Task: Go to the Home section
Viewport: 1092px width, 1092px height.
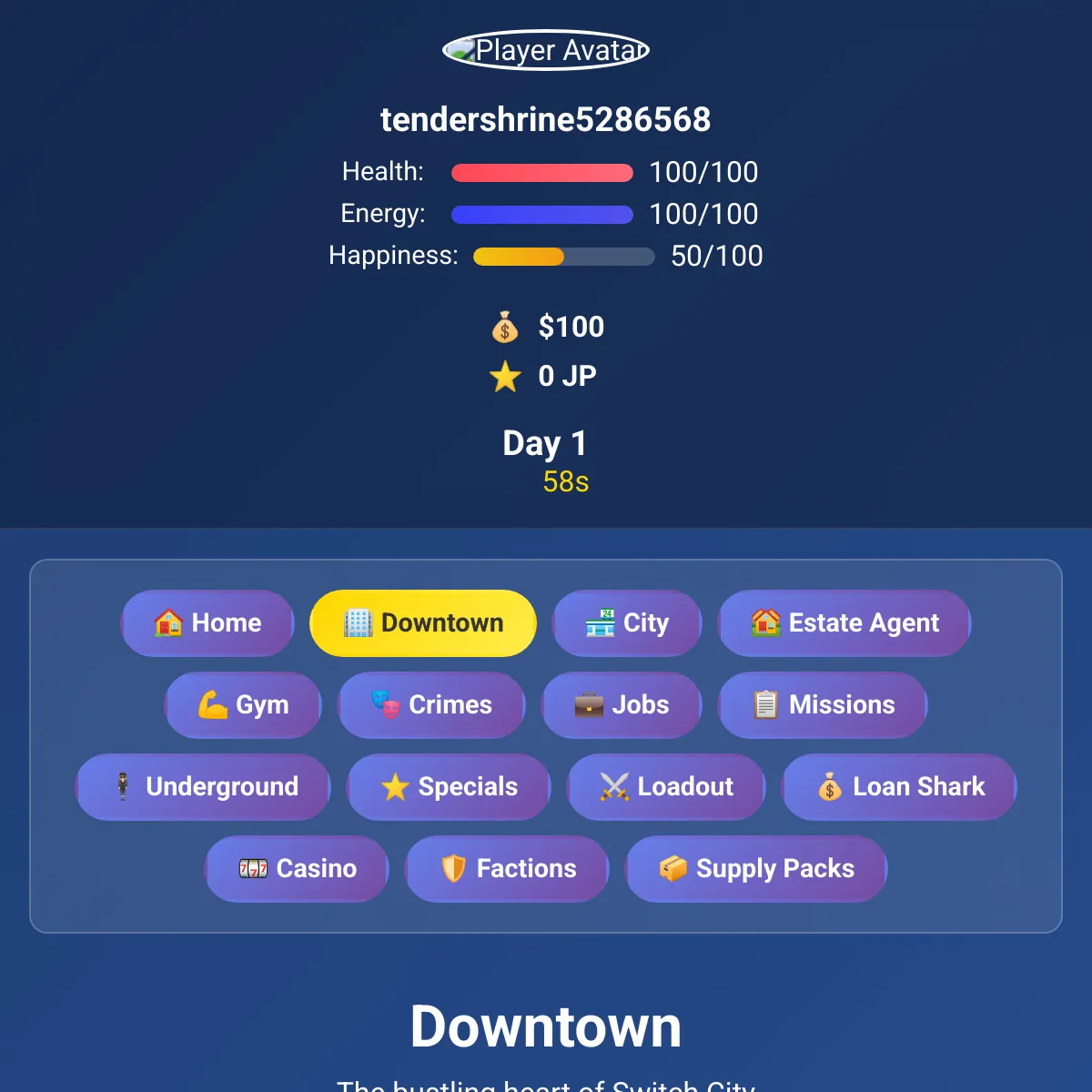Action: coord(207,623)
